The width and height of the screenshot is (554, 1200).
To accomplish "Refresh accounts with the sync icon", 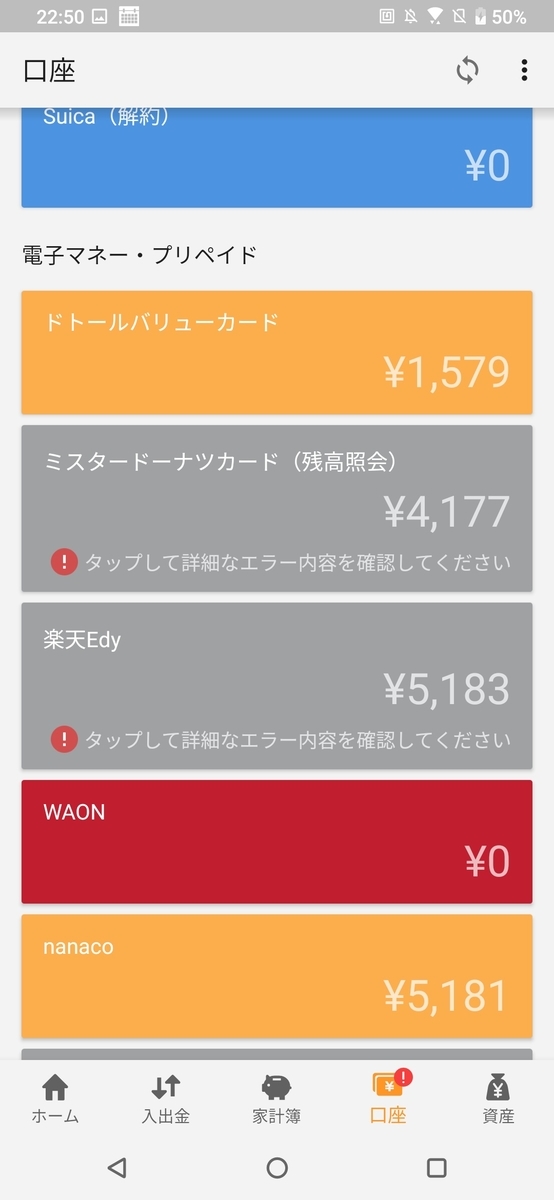I will coord(467,70).
